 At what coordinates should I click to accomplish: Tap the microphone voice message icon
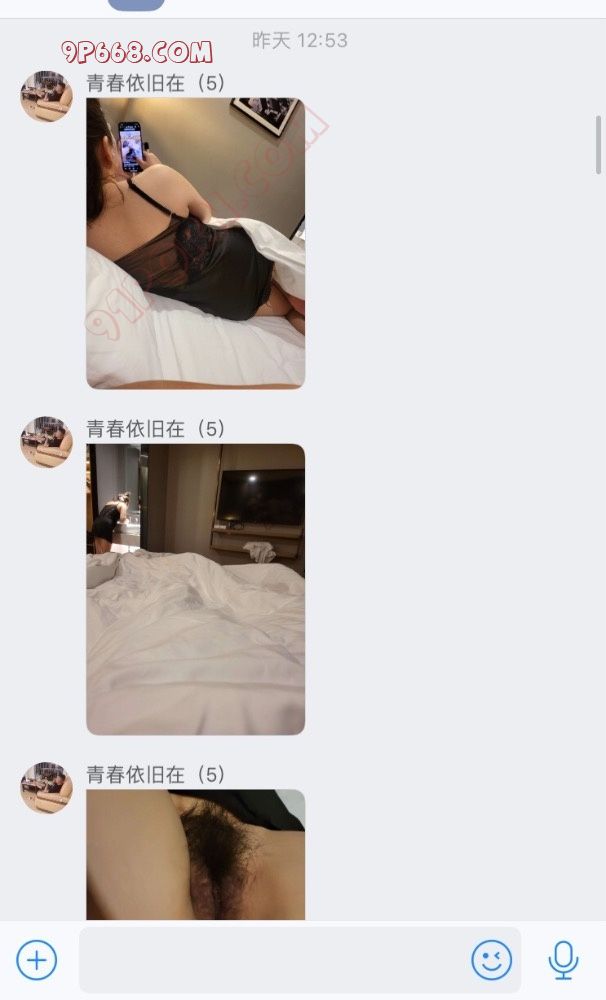(563, 961)
